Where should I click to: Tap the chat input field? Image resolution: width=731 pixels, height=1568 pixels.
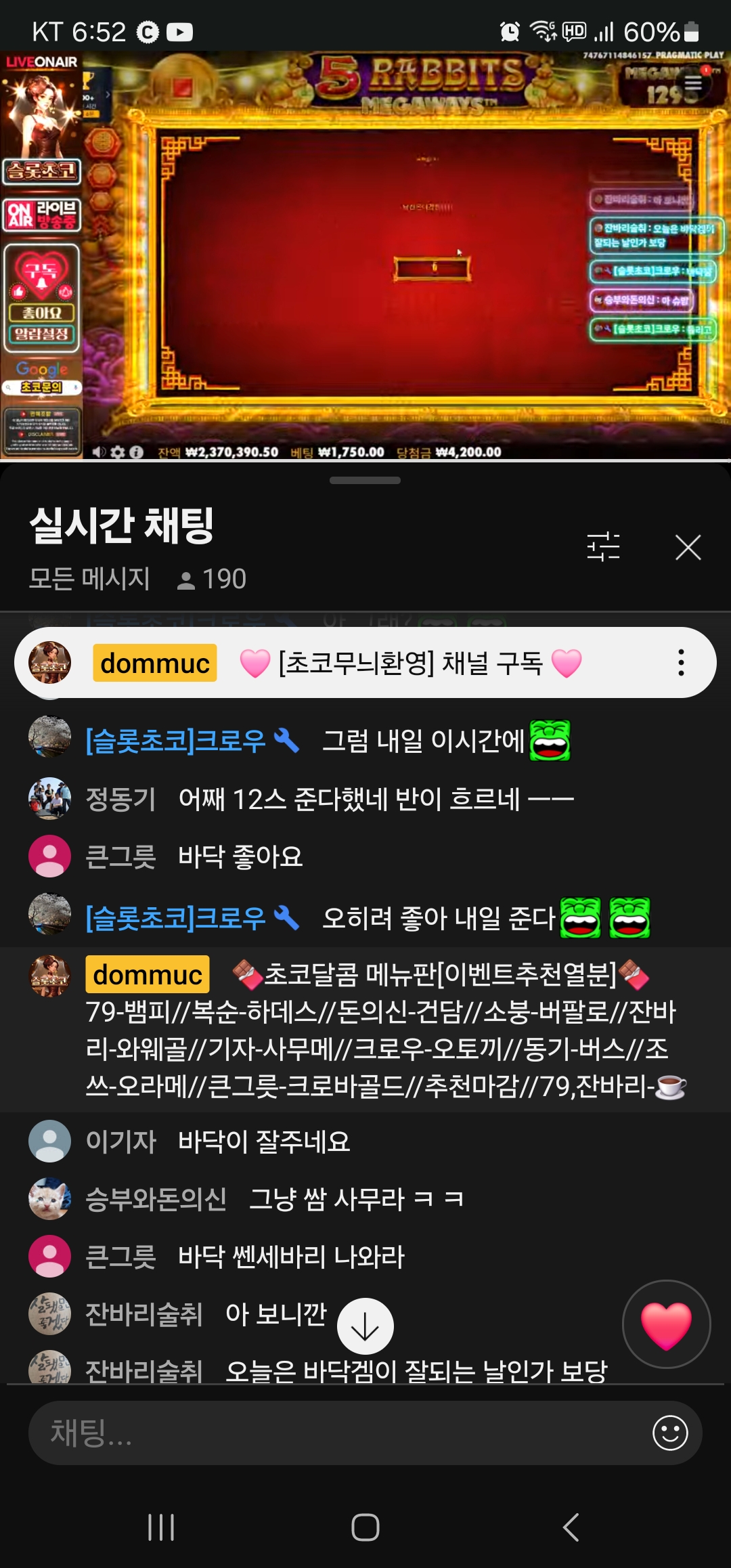[x=338, y=1433]
